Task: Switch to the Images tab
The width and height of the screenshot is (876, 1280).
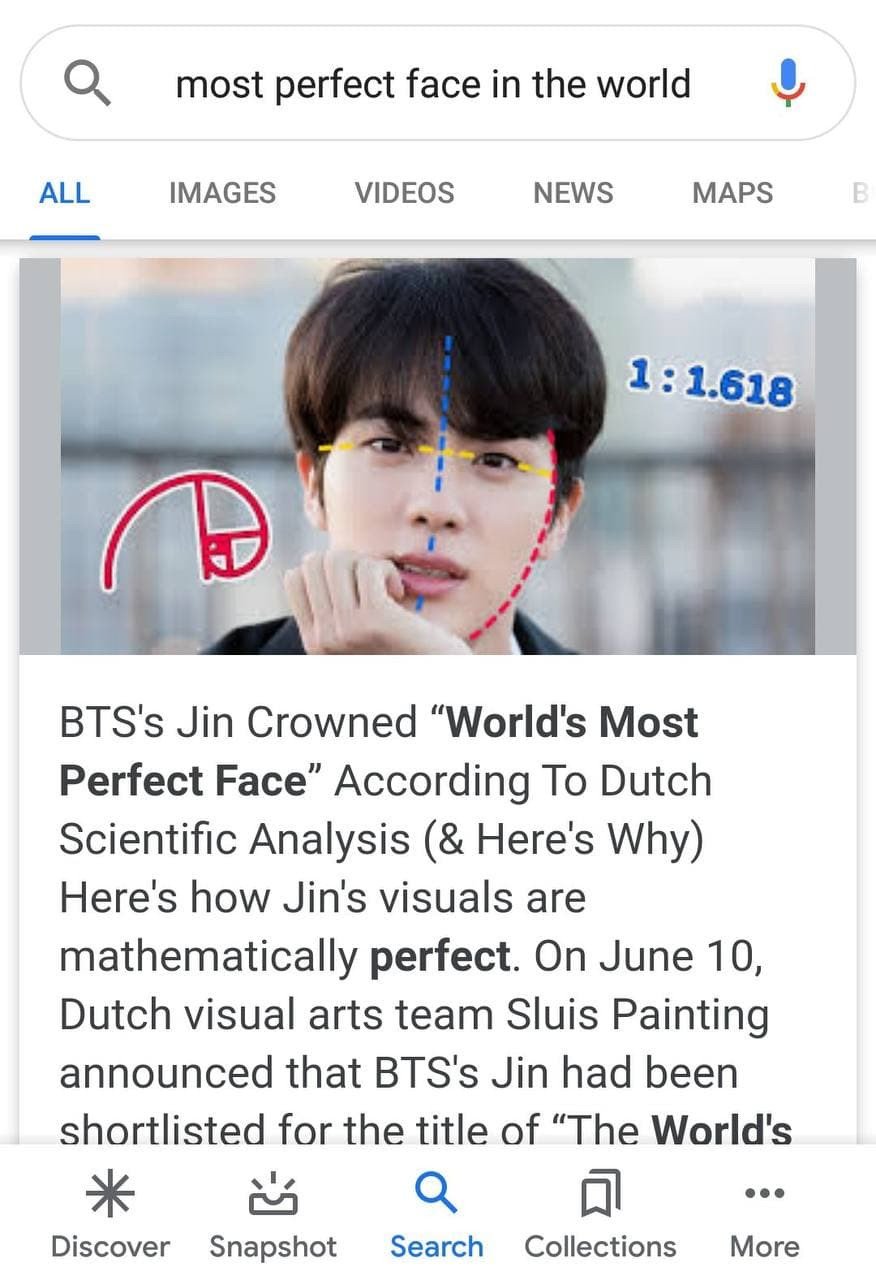Action: [222, 193]
